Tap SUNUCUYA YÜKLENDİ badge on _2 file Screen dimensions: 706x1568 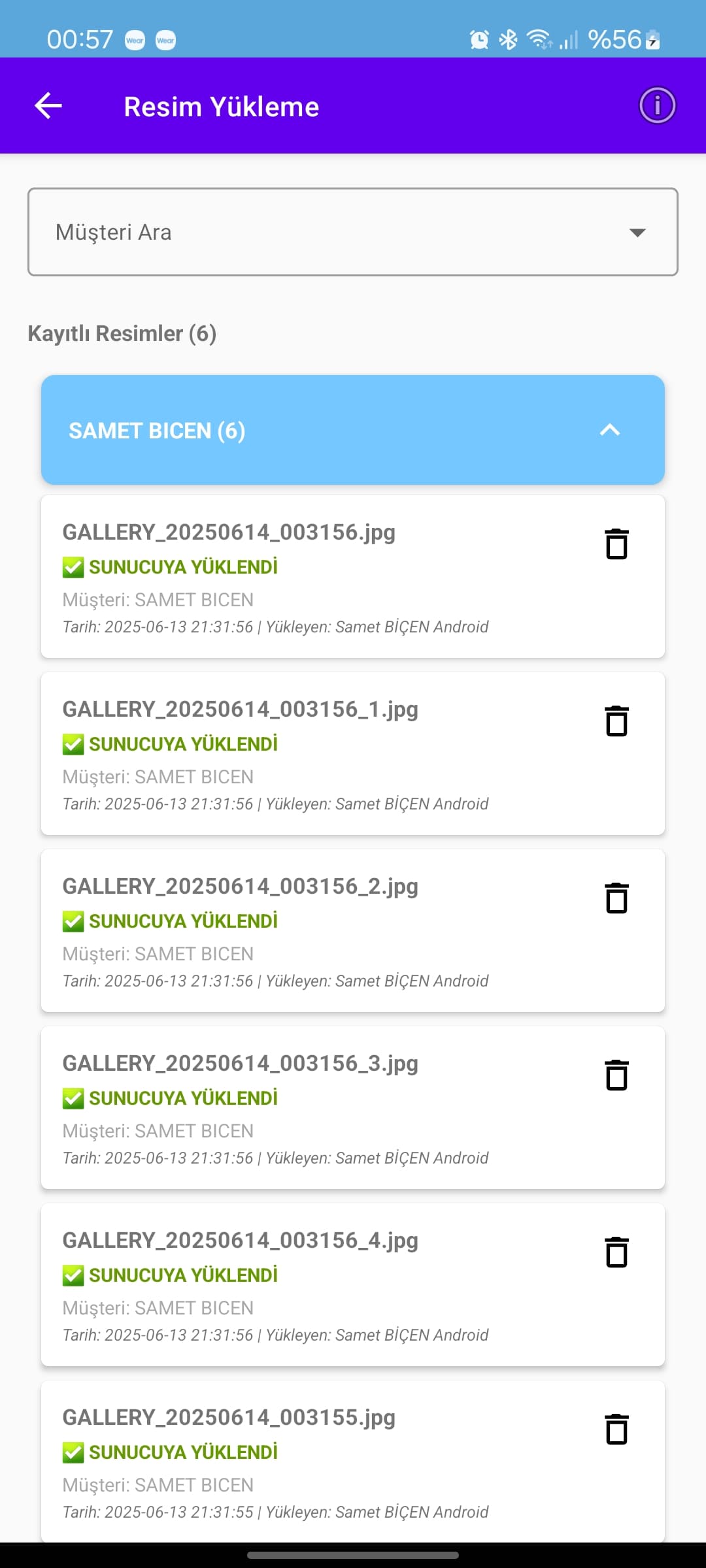point(171,921)
